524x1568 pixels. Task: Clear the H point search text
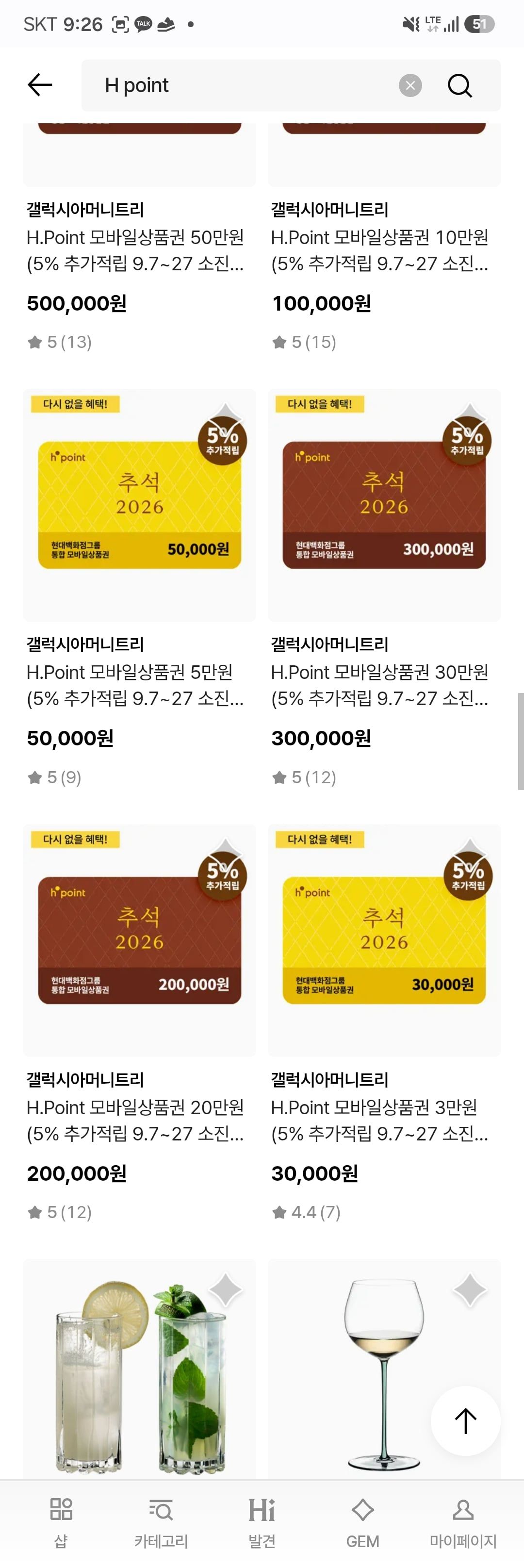point(410,86)
